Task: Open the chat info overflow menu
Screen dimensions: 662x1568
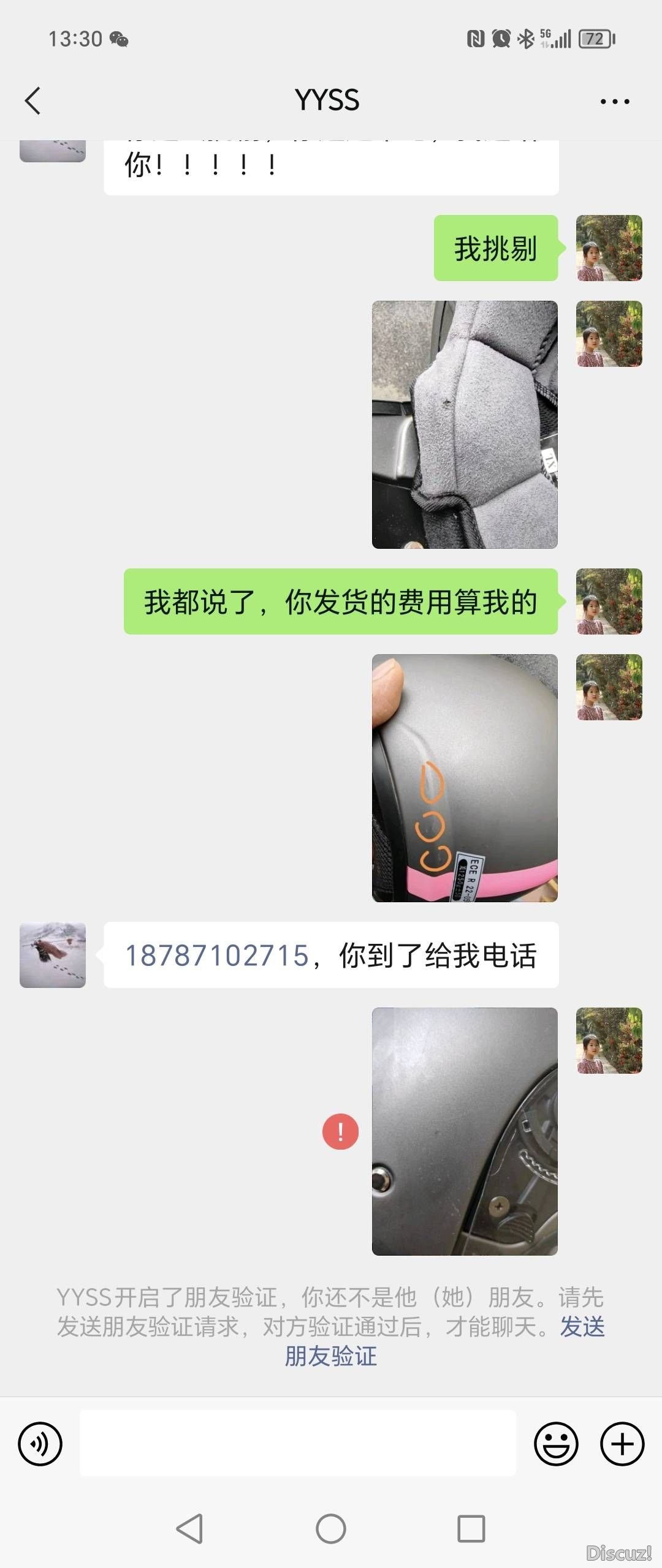Action: point(615,102)
